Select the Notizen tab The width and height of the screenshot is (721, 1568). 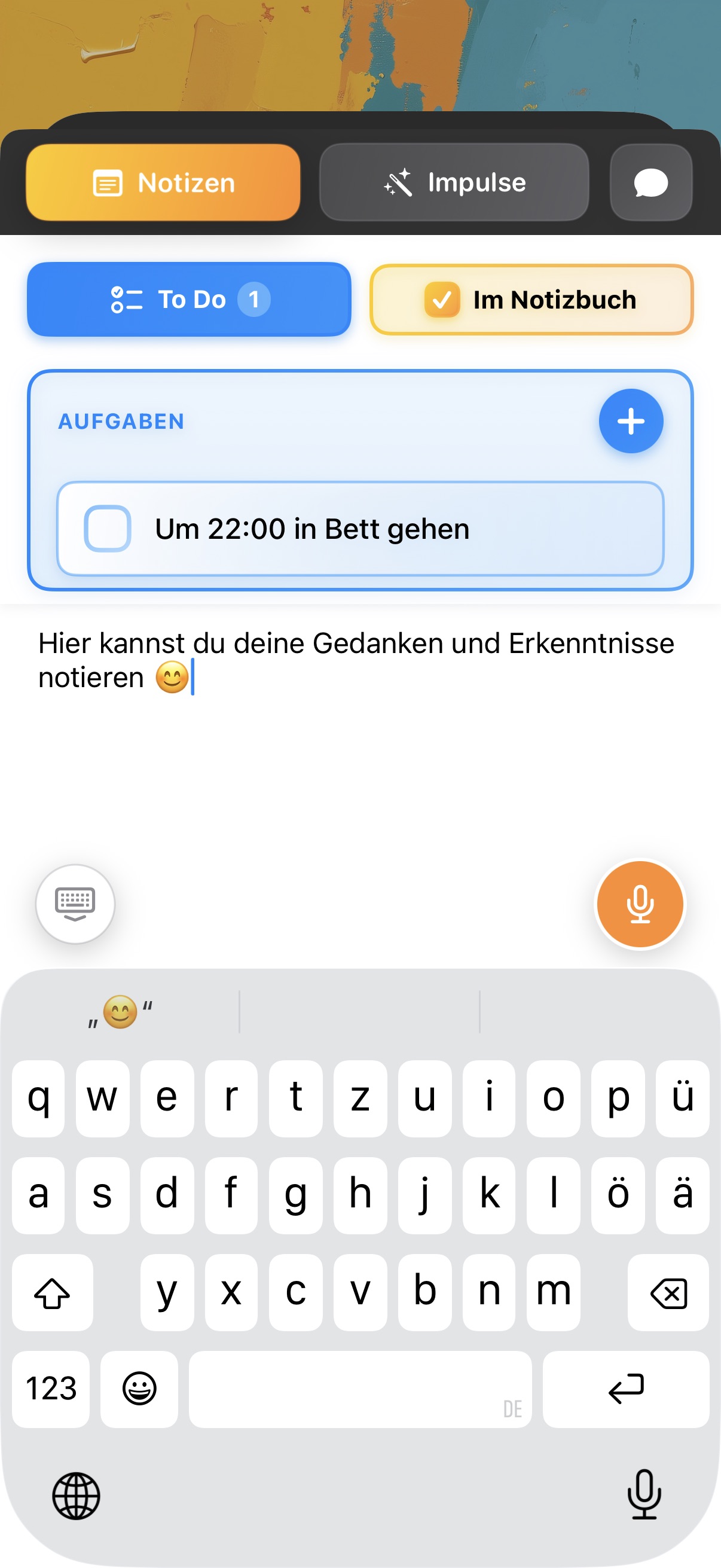(x=163, y=182)
